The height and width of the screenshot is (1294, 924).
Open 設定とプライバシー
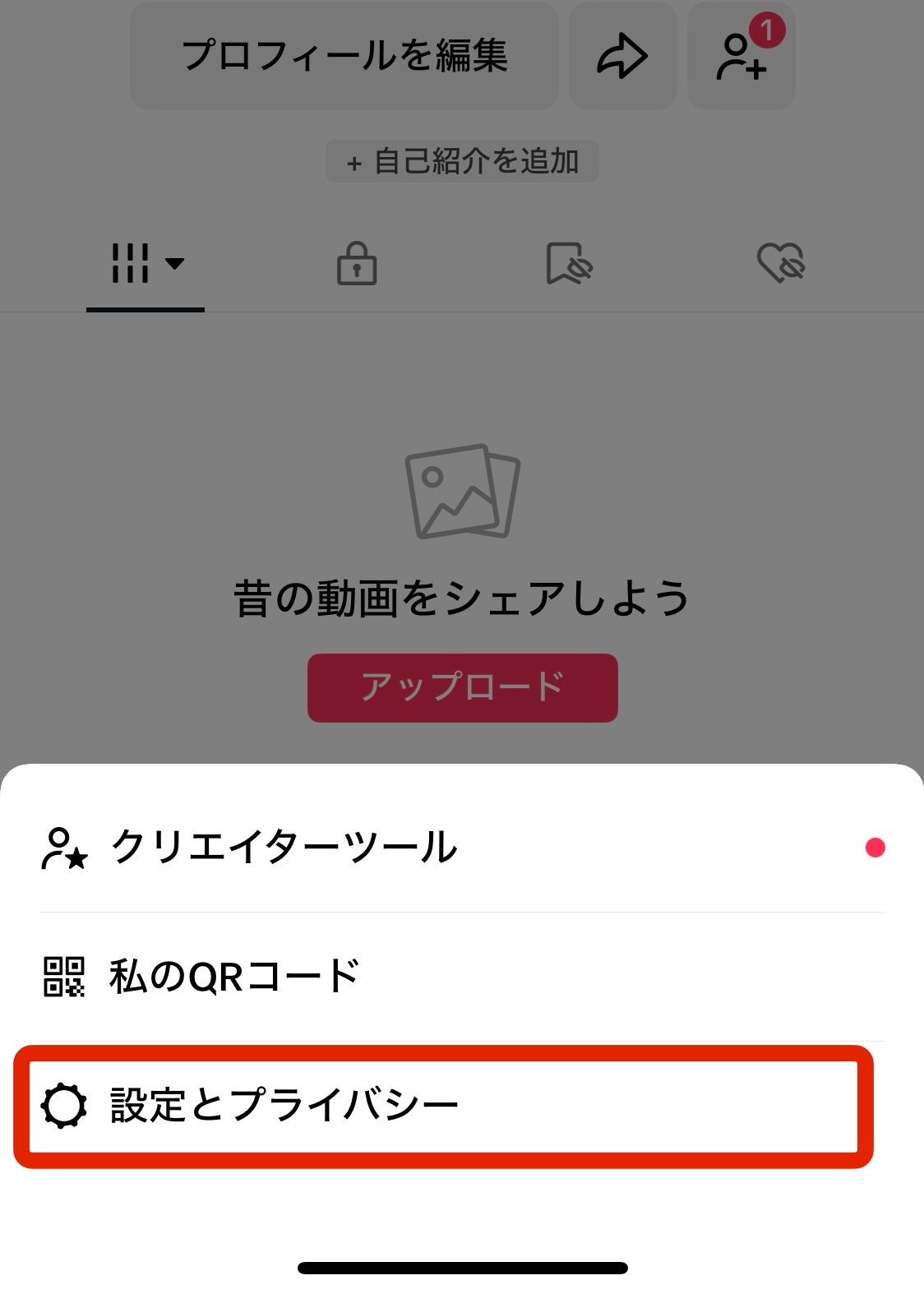click(284, 1105)
